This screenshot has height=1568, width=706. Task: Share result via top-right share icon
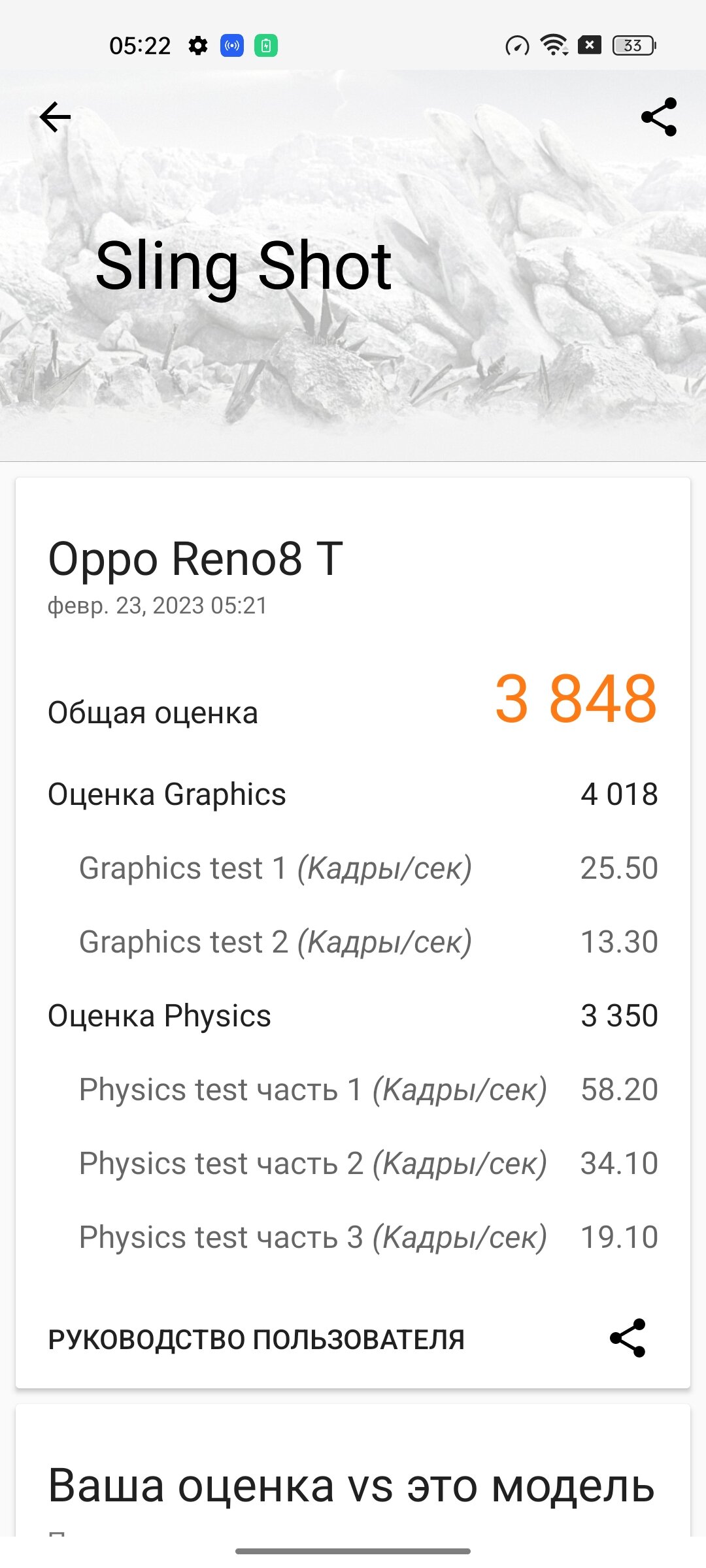click(x=659, y=117)
